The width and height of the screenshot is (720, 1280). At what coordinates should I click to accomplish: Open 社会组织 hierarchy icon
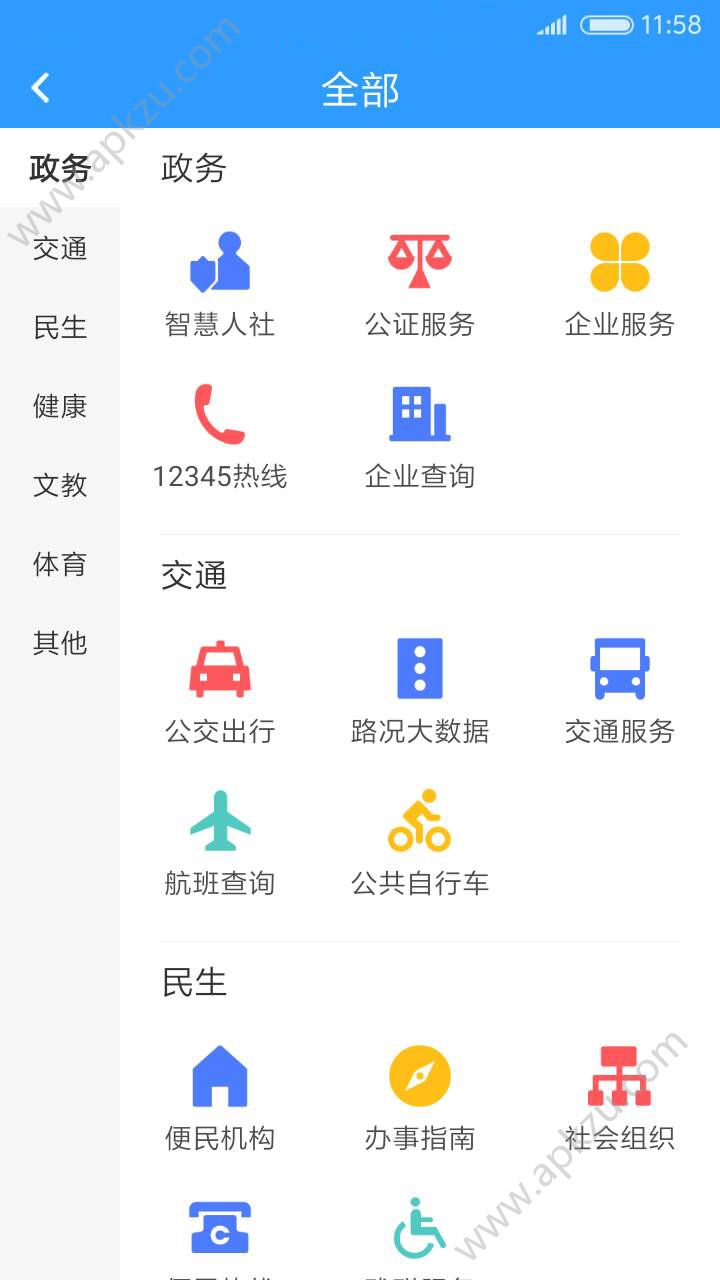tap(620, 1077)
